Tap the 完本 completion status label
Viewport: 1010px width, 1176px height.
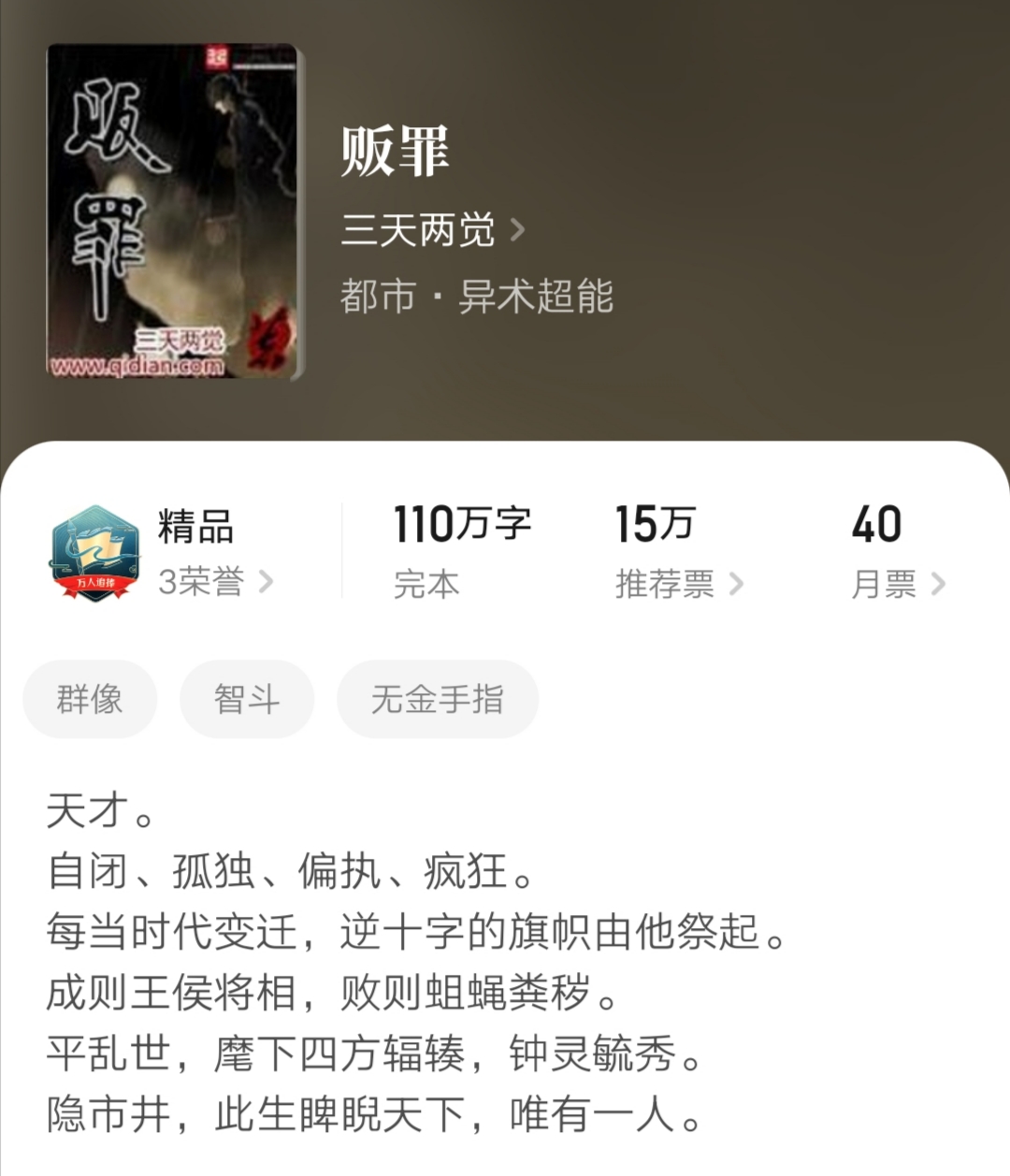tap(426, 584)
